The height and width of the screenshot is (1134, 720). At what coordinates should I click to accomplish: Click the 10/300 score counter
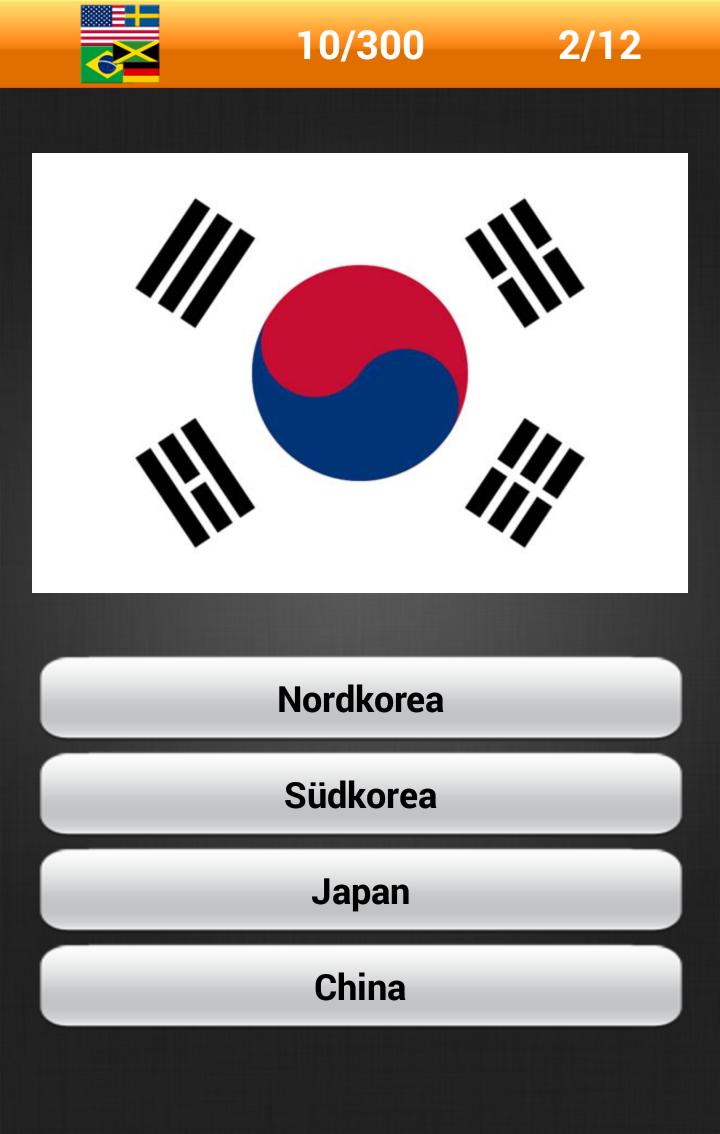click(361, 45)
